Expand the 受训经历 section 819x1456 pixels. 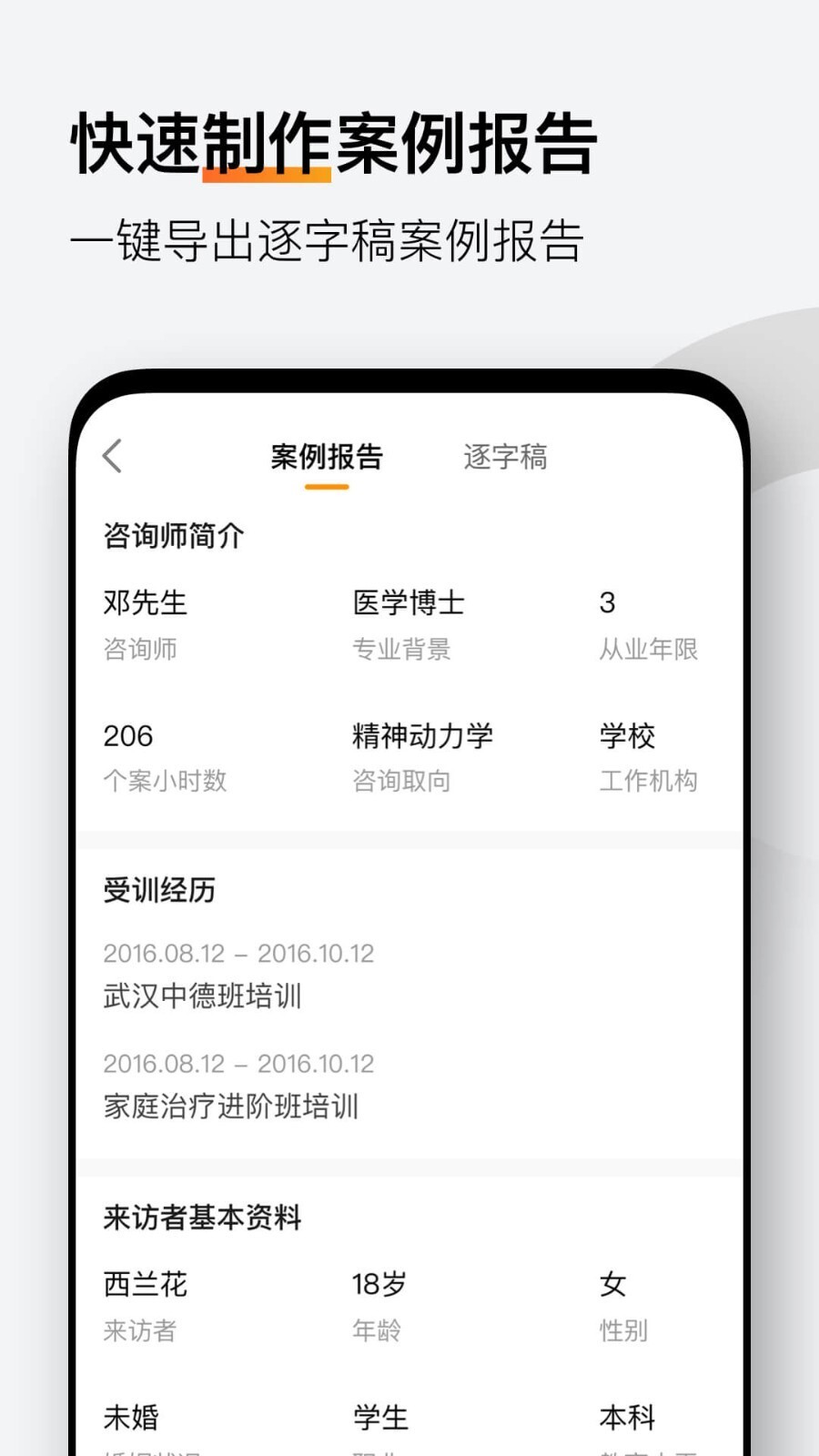point(159,891)
